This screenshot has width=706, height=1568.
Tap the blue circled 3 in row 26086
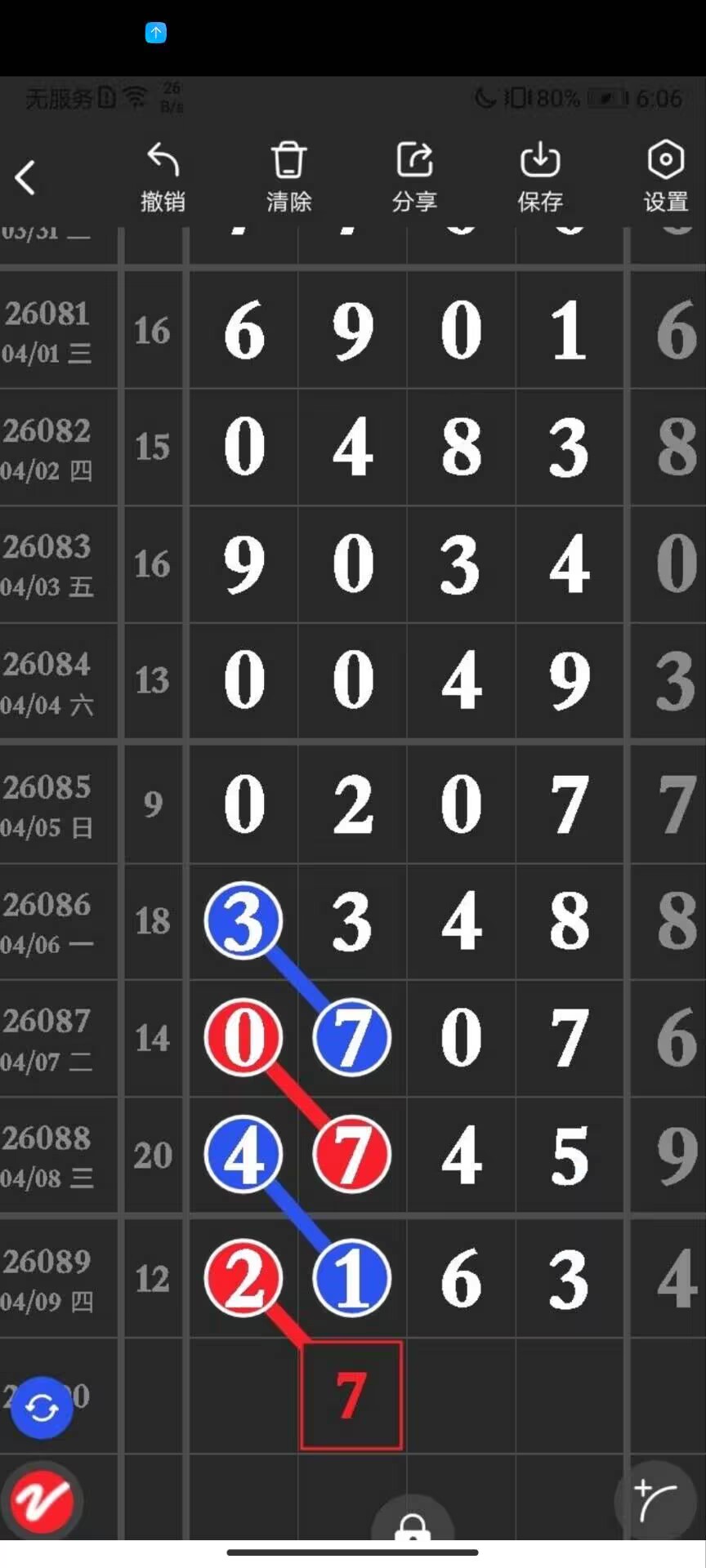[244, 921]
